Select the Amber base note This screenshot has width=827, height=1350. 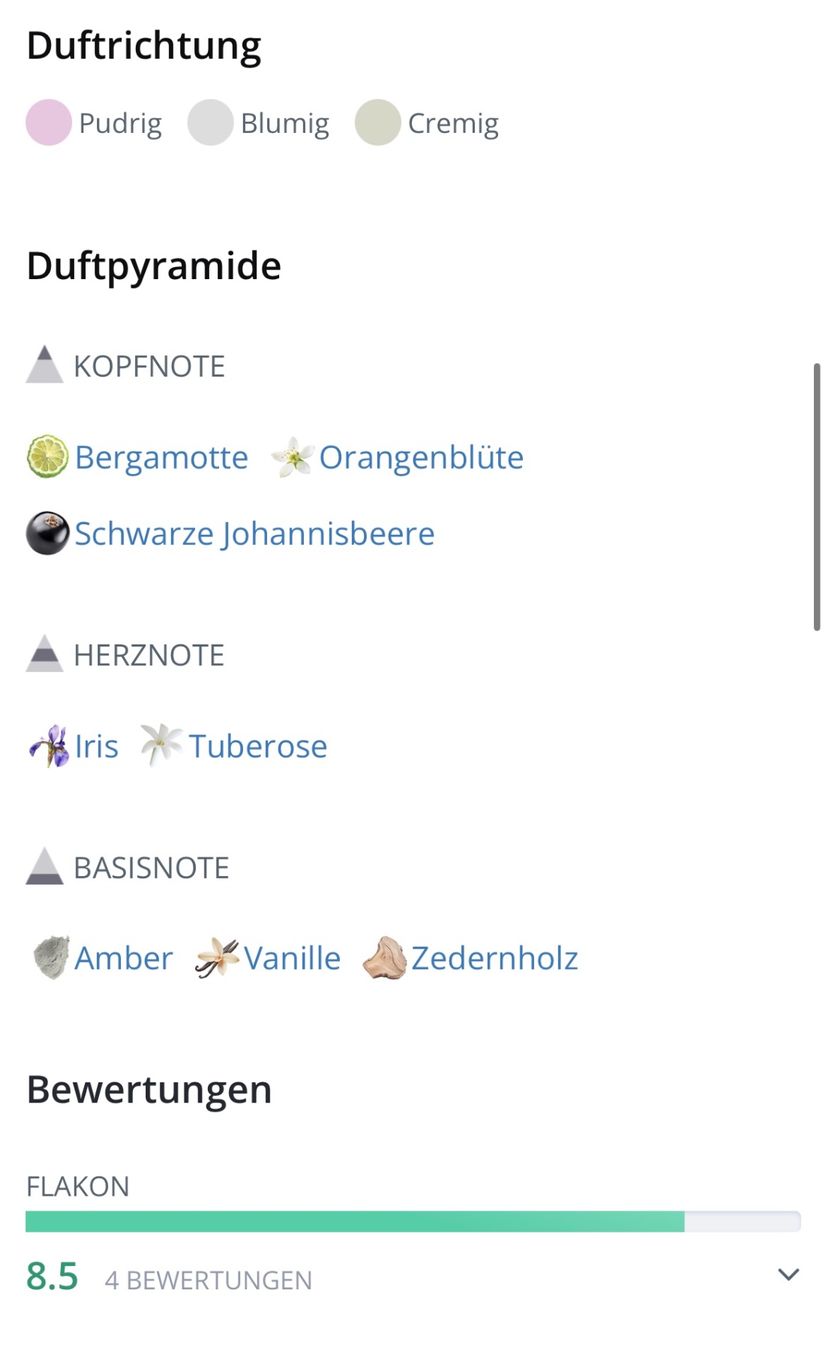tap(101, 958)
